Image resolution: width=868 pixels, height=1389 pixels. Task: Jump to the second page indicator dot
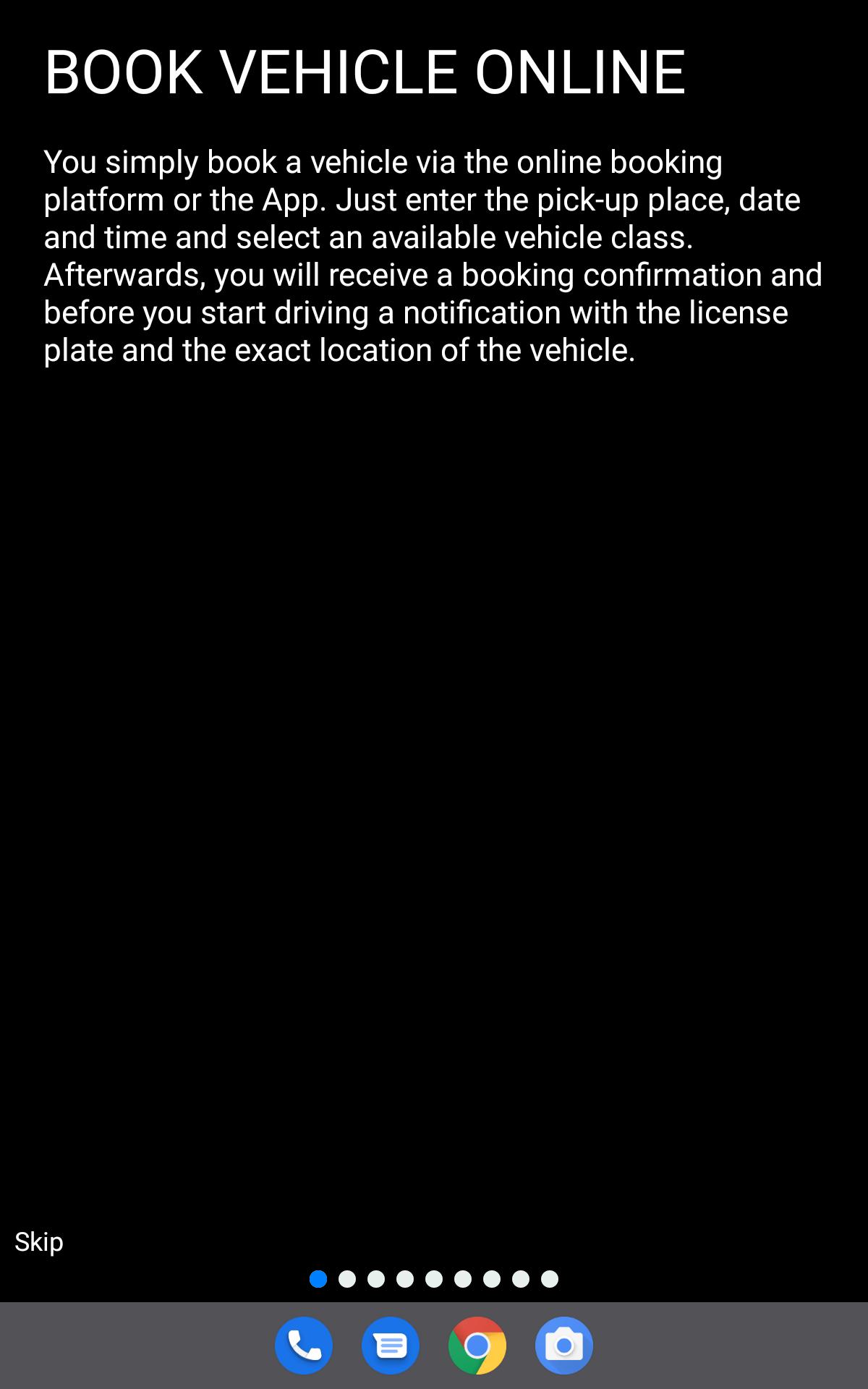point(347,1279)
